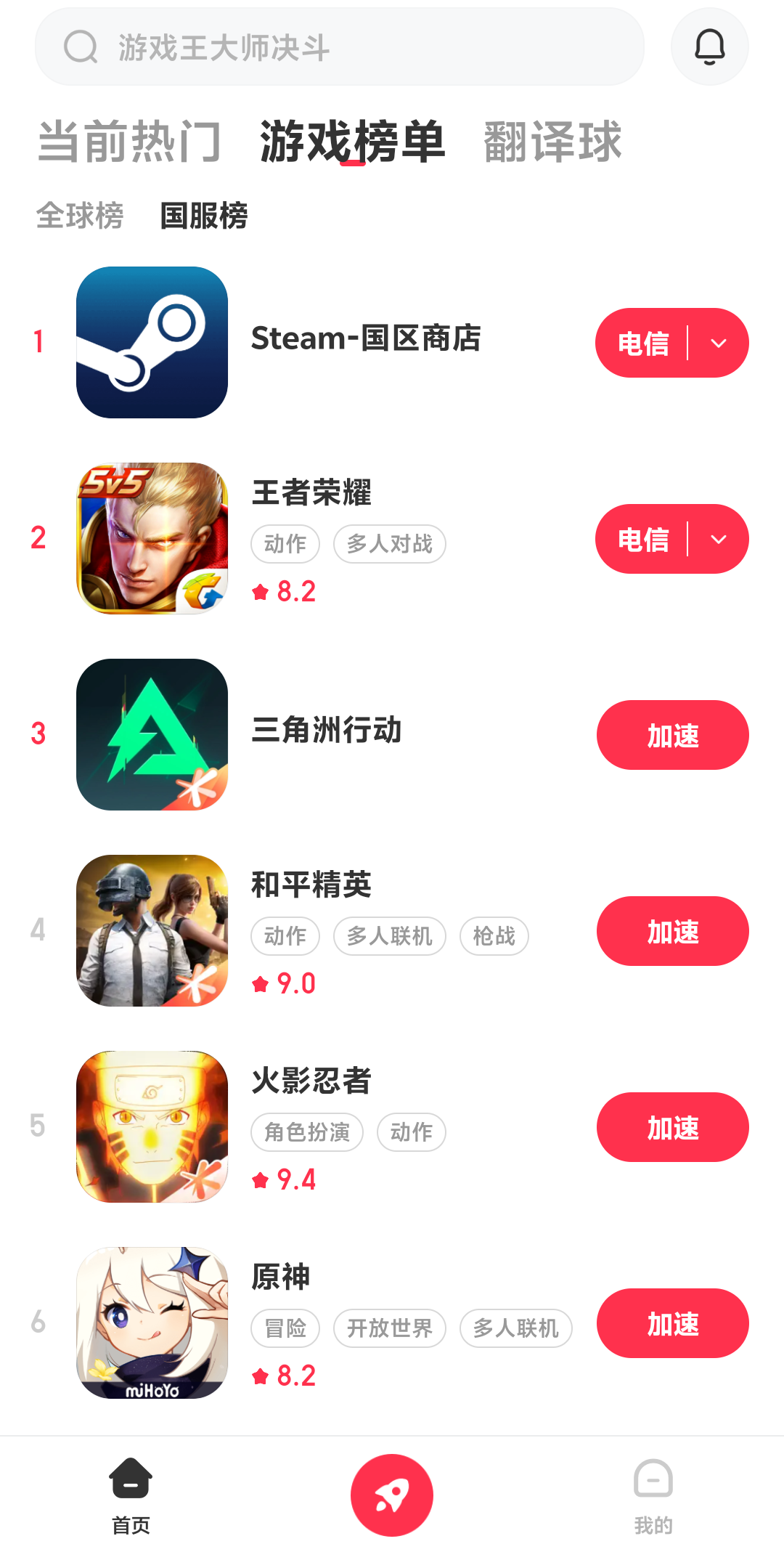Viewport: 784px width, 1552px height.
Task: Expand server options next to Steam's 电信 button
Action: [718, 342]
